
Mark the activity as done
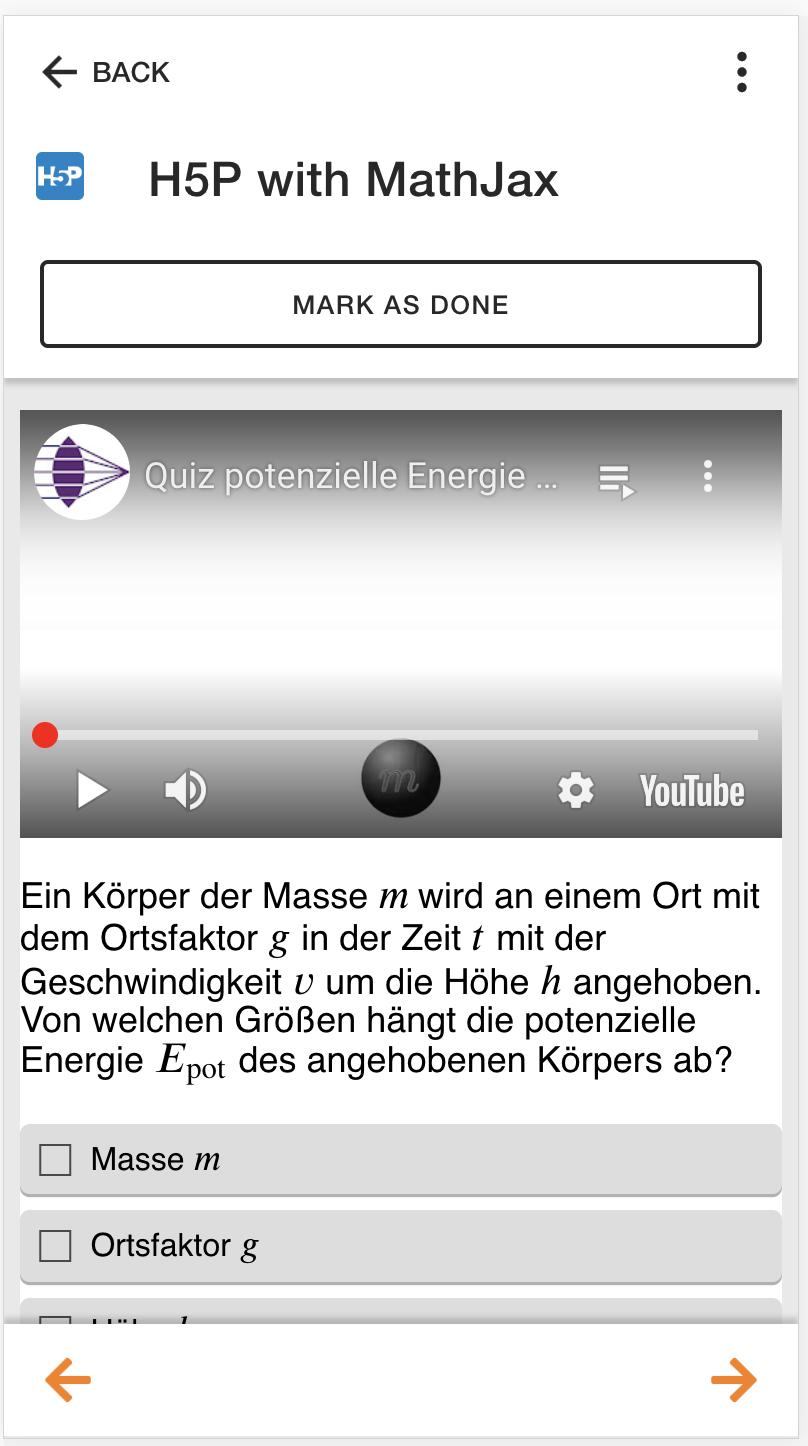tap(401, 304)
